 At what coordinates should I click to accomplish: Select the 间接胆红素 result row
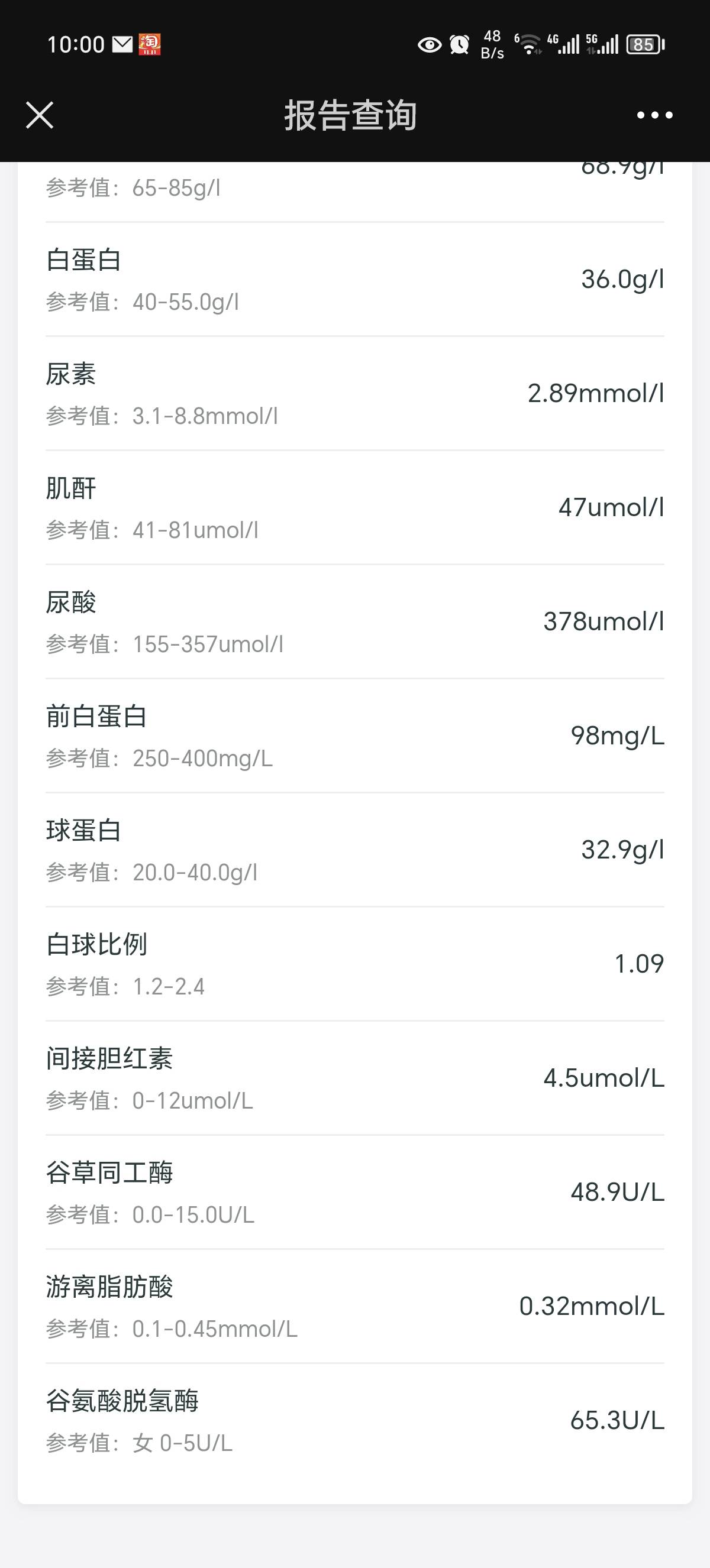pos(355,1079)
